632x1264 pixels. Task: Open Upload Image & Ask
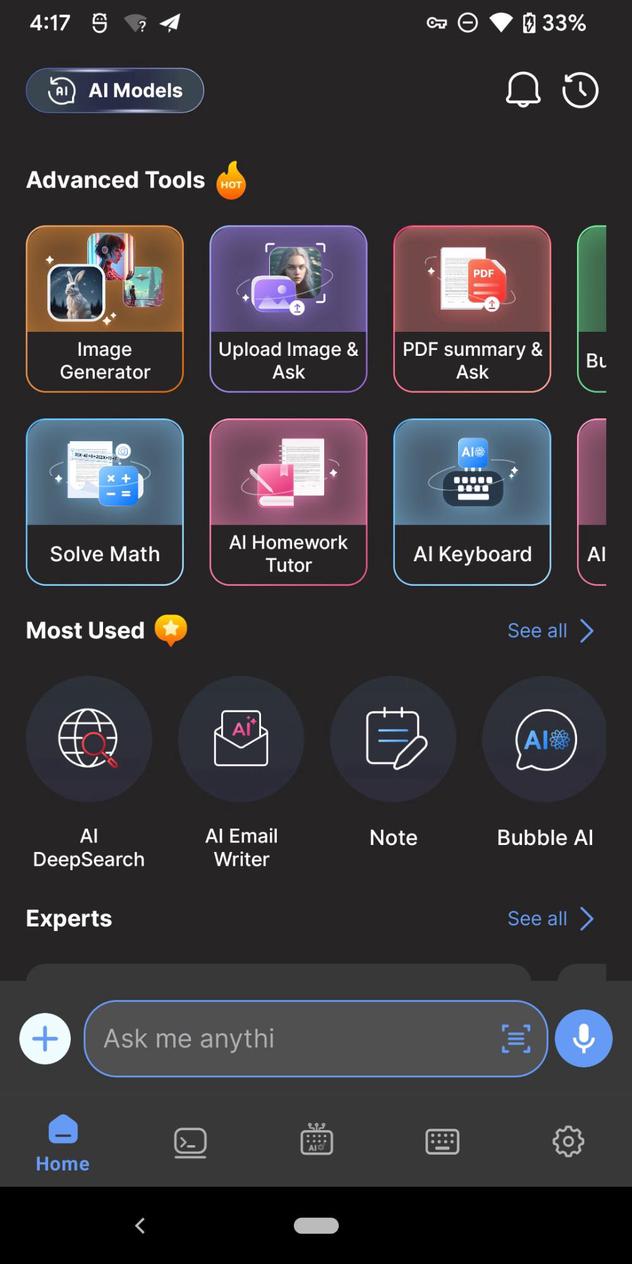point(288,308)
